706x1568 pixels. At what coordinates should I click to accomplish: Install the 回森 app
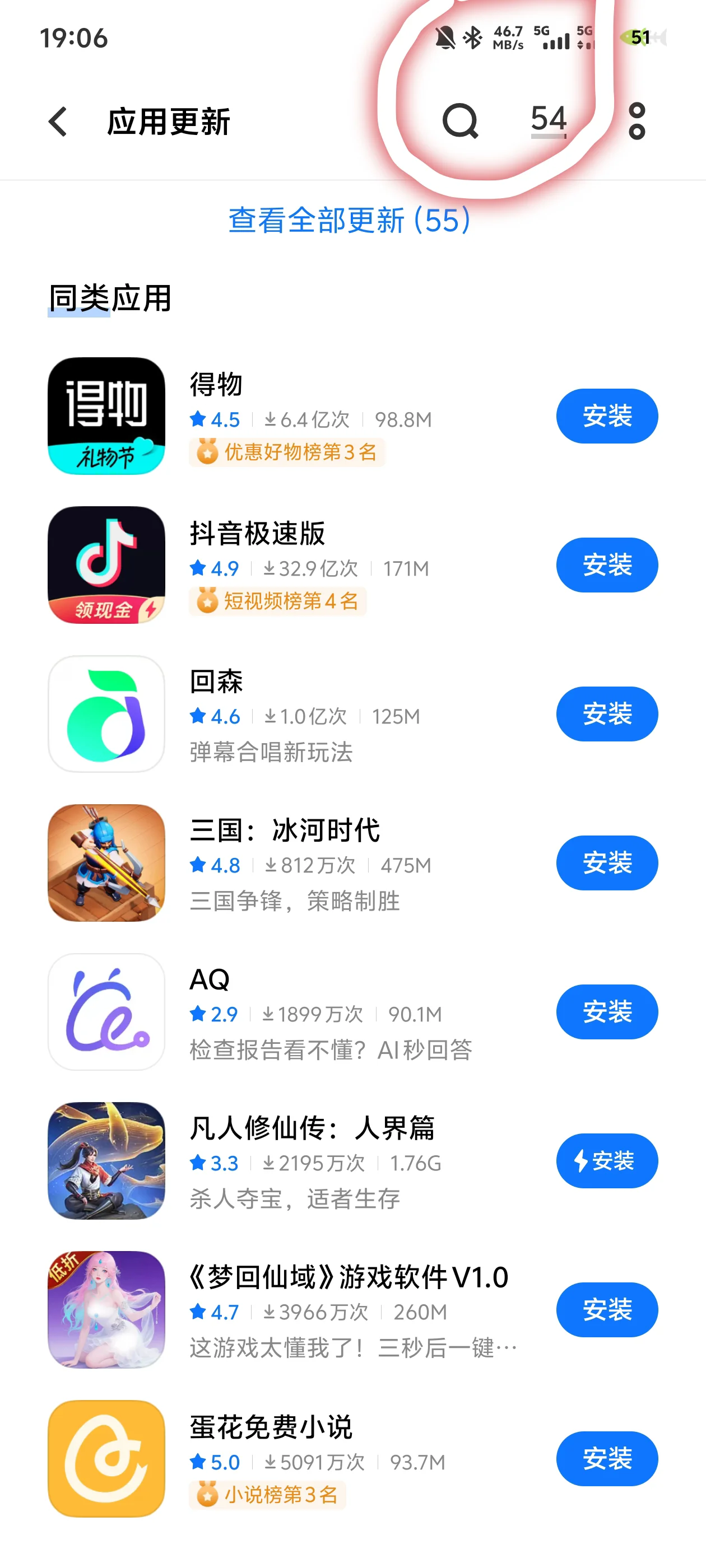[607, 713]
